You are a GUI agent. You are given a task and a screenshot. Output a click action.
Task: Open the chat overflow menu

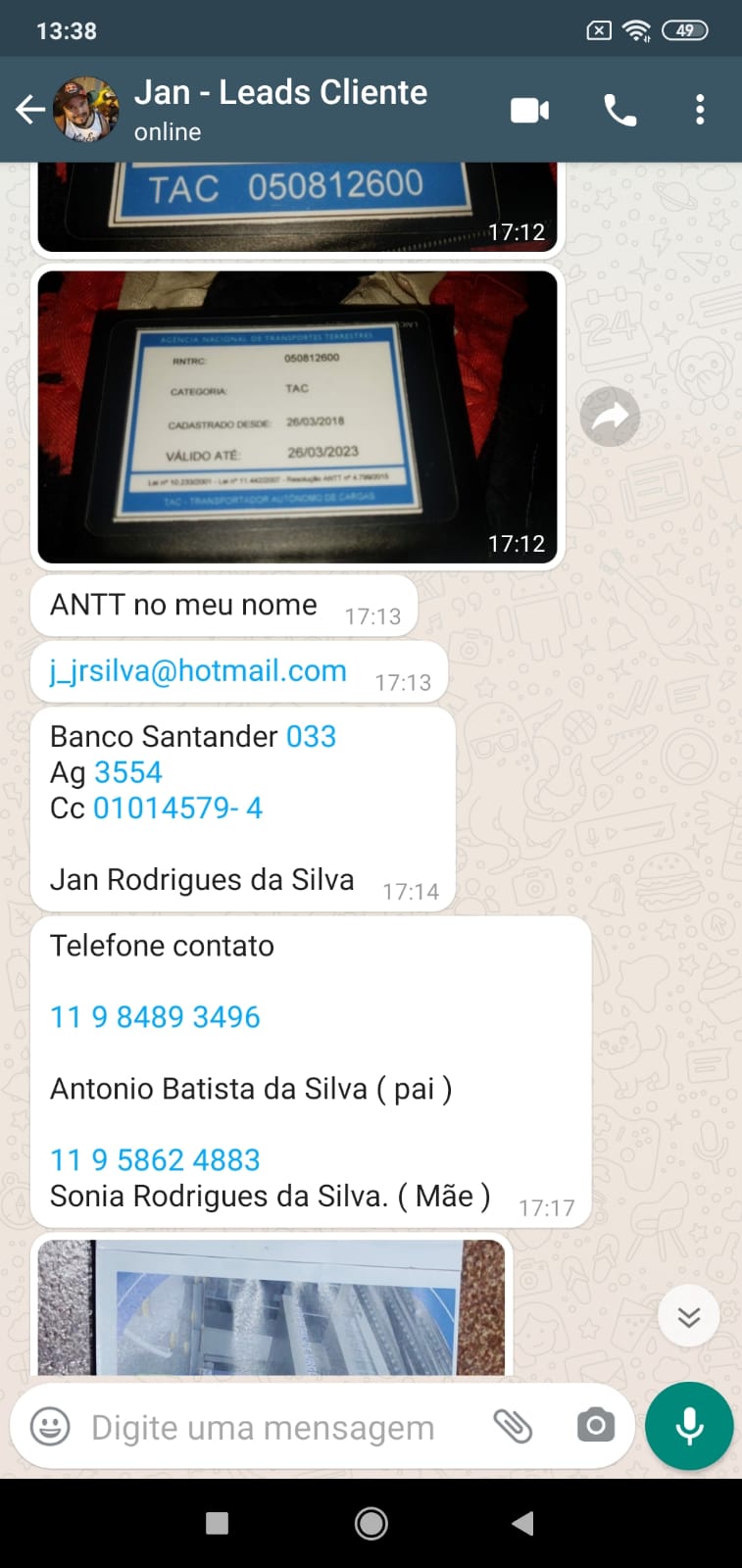[x=699, y=110]
